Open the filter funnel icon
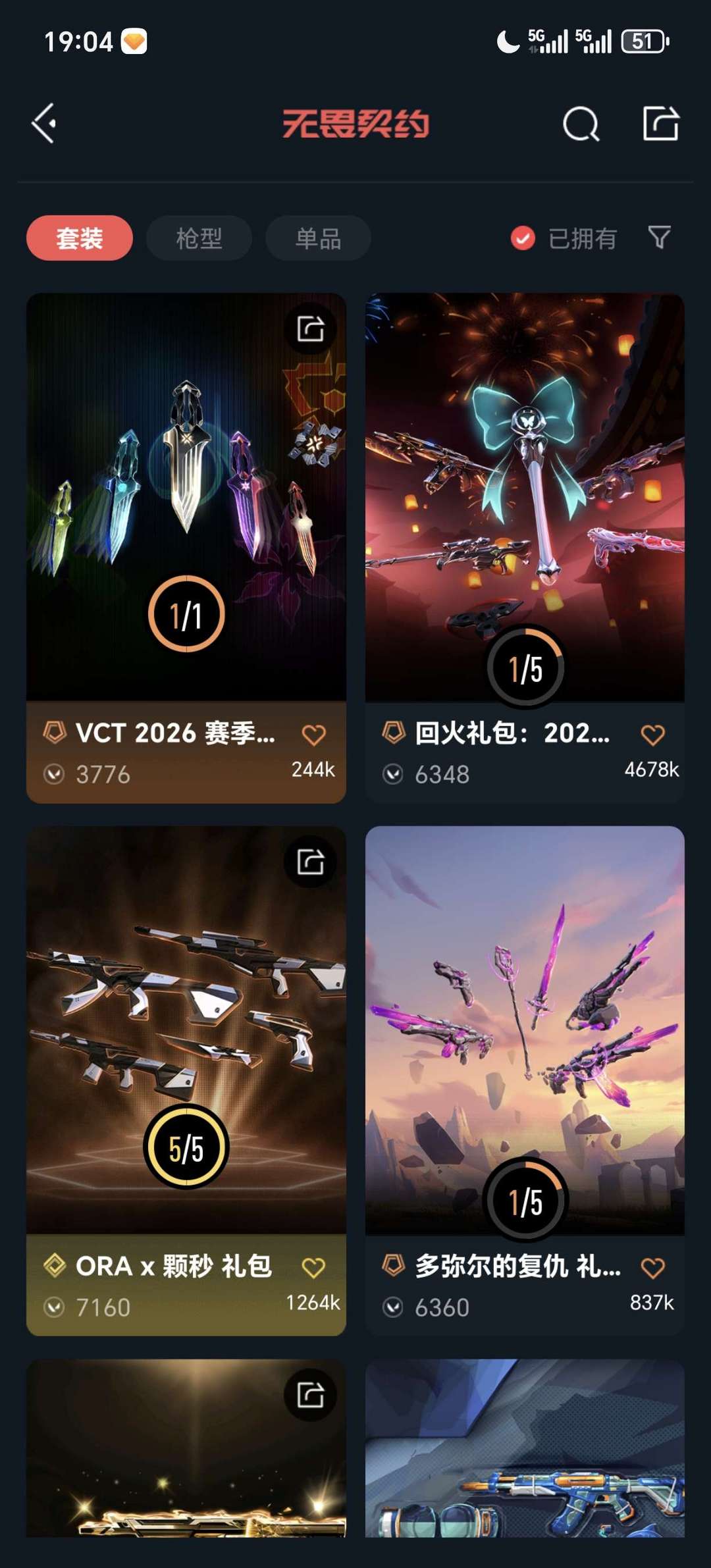This screenshot has width=711, height=1568. (x=659, y=237)
